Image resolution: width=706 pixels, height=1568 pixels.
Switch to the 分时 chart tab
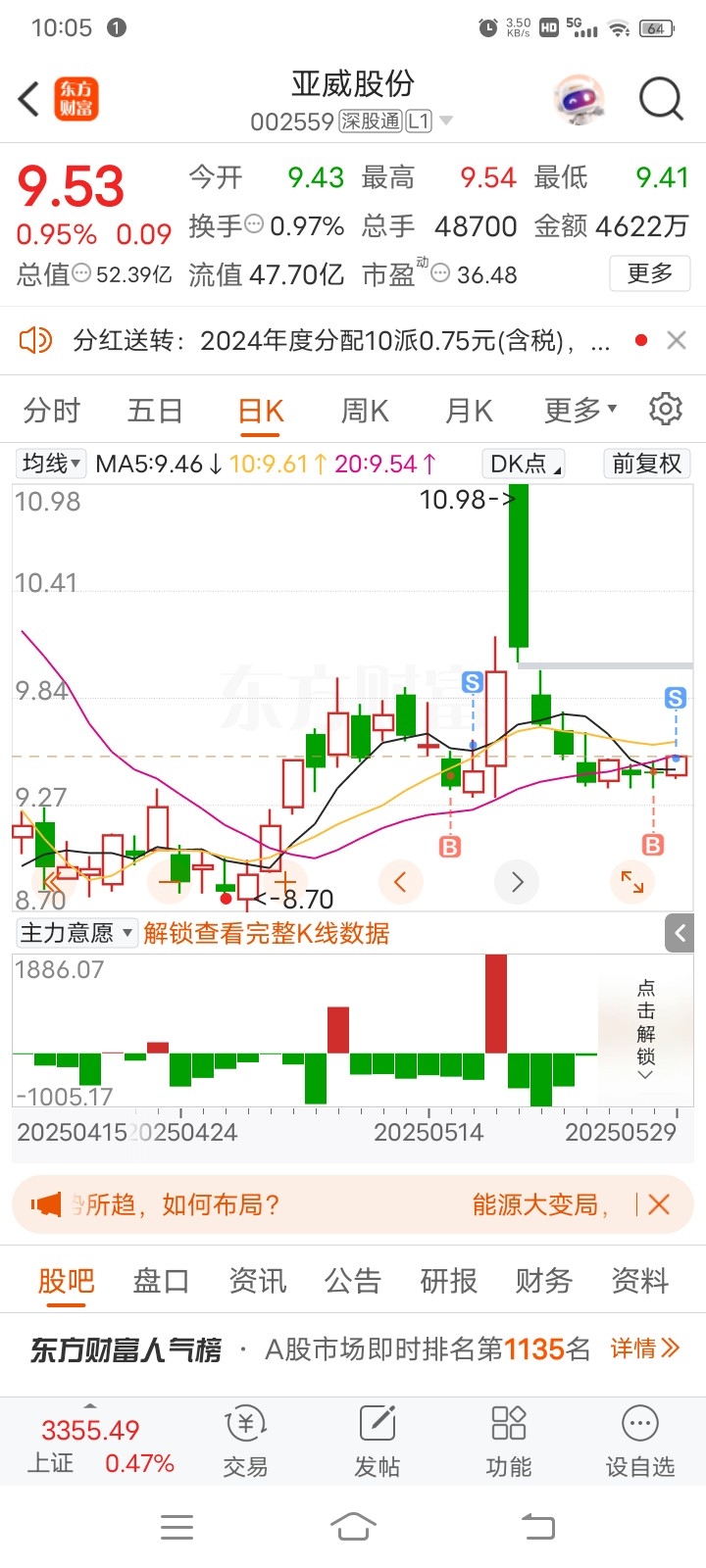coord(52,411)
